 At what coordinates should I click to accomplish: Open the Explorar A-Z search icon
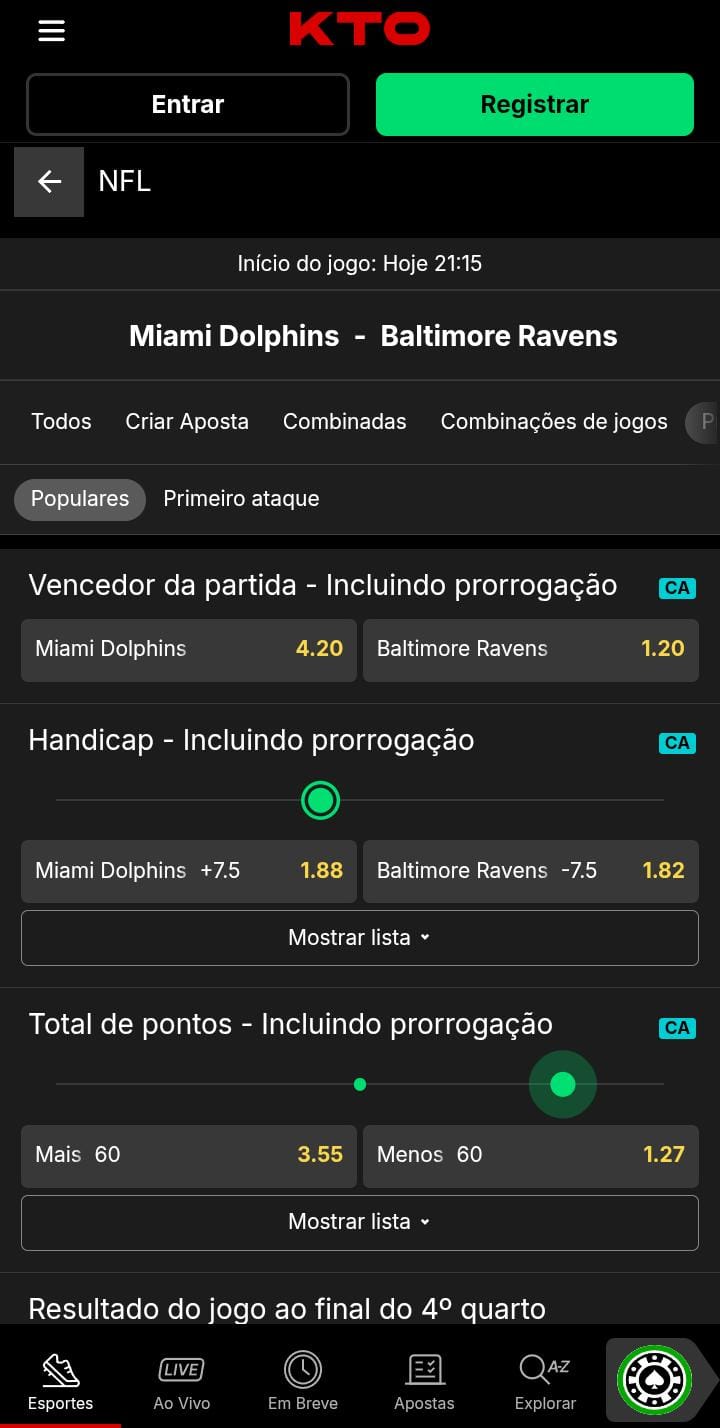pyautogui.click(x=545, y=1380)
